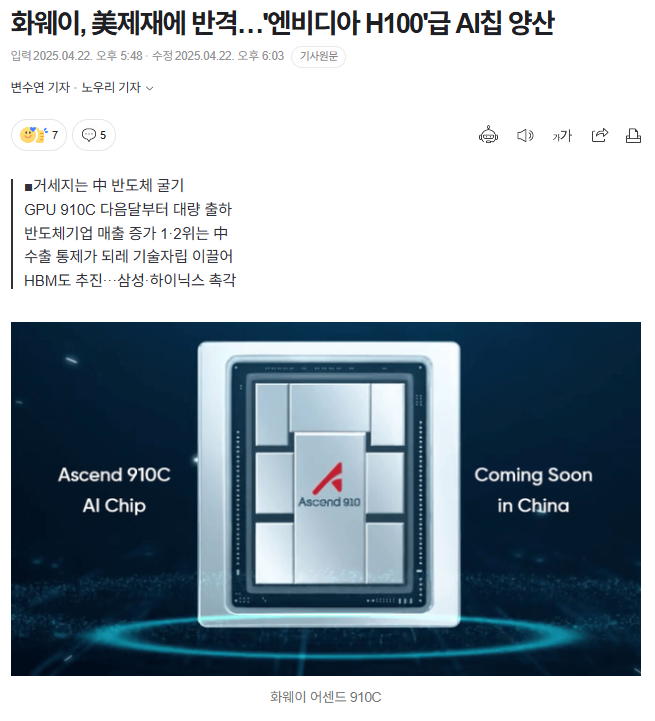Screen dimensions: 655x721
Task: Listen to the article with speaker icon
Action: pyautogui.click(x=525, y=135)
